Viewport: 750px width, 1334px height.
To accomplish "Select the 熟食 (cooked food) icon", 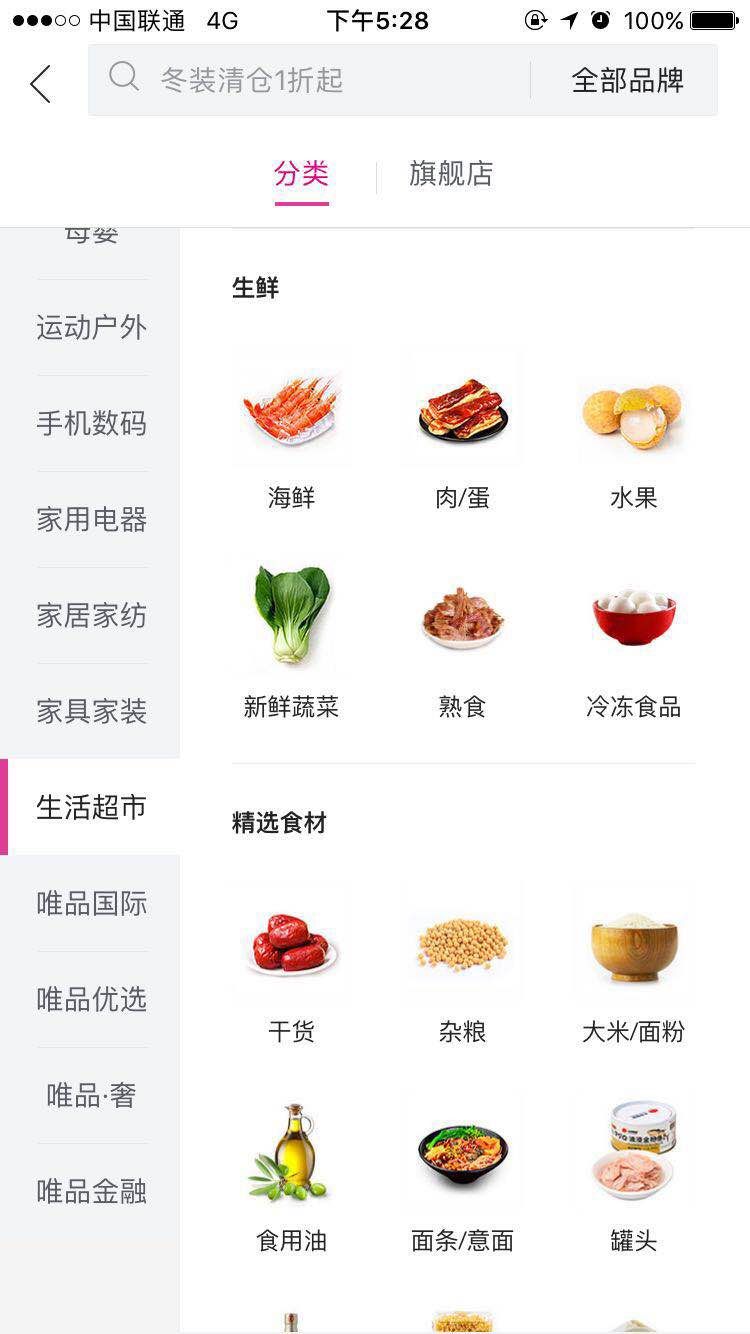I will point(461,613).
